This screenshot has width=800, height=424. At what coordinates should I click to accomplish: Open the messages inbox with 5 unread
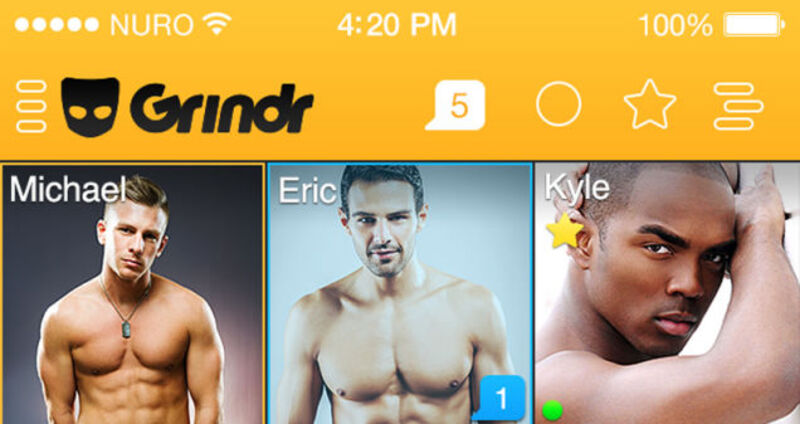tap(456, 106)
